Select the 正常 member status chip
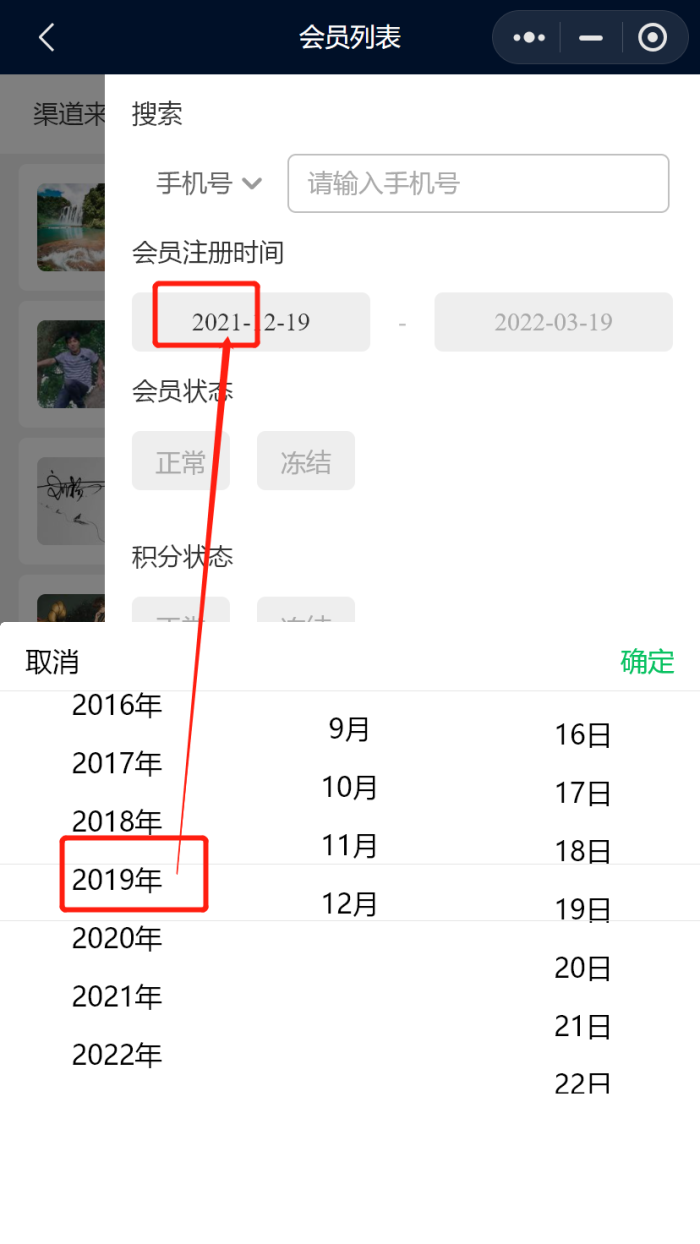The width and height of the screenshot is (700, 1244). tap(181, 461)
